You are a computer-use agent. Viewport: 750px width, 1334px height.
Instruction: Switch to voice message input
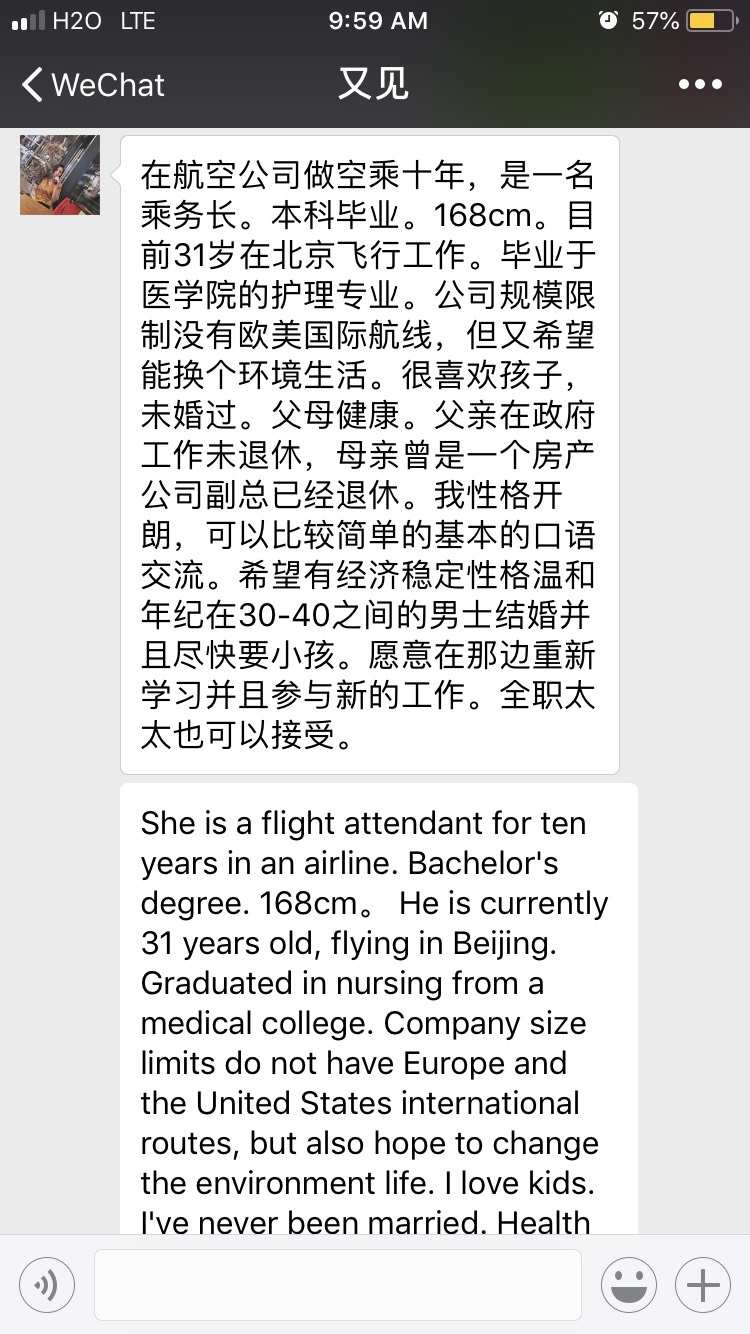(x=47, y=1284)
